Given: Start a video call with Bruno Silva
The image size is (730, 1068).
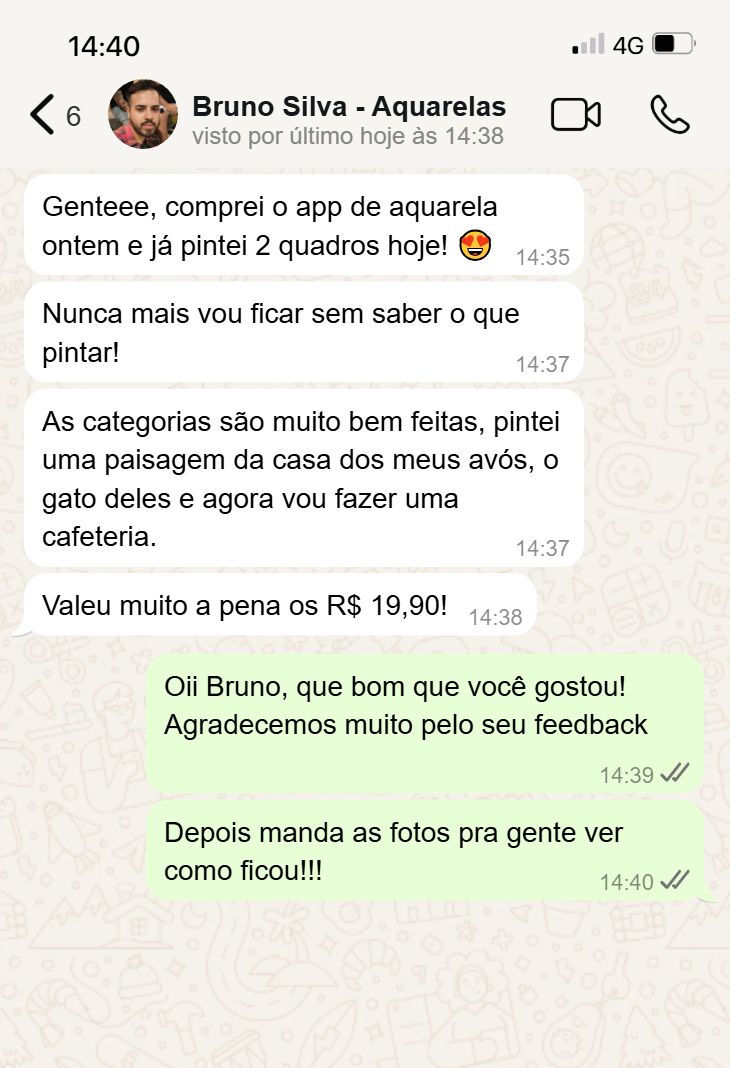Looking at the screenshot, I should 576,115.
